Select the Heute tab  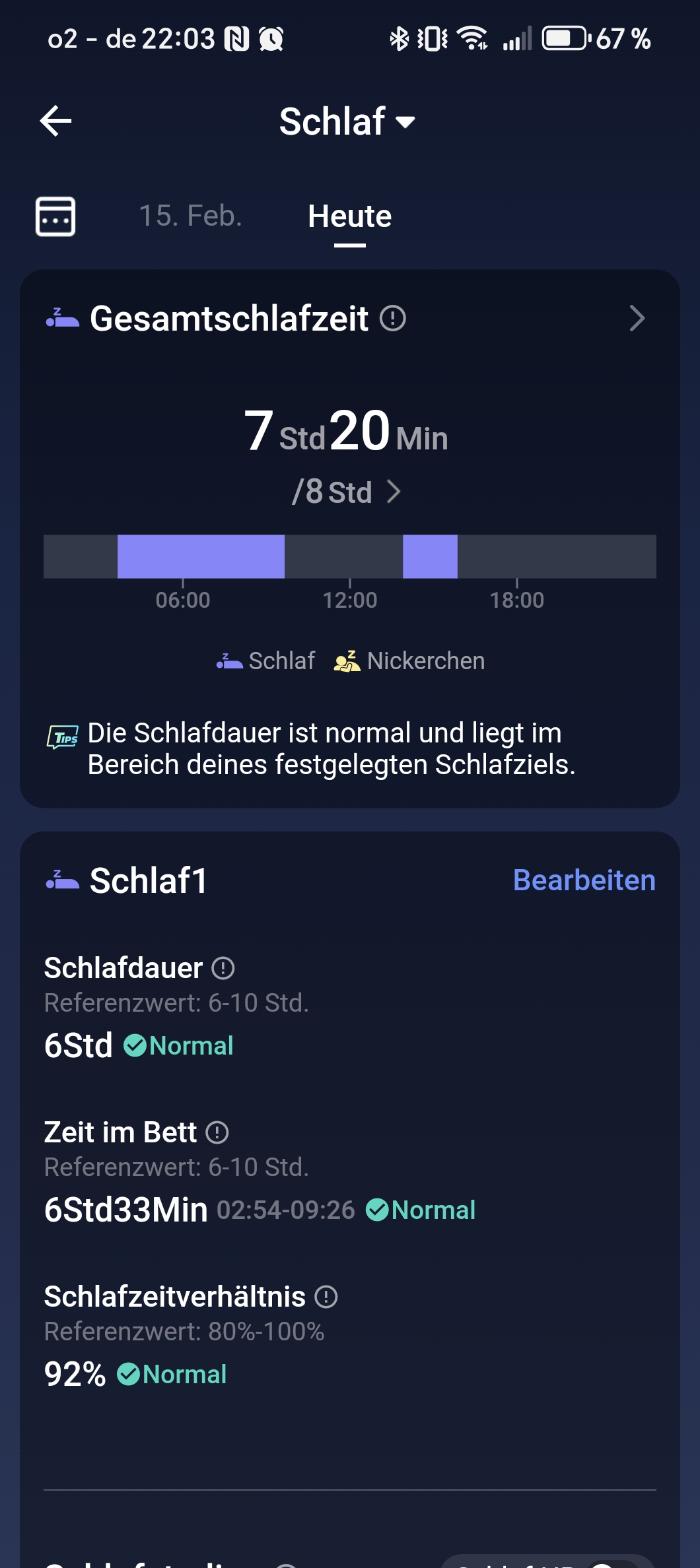[349, 216]
